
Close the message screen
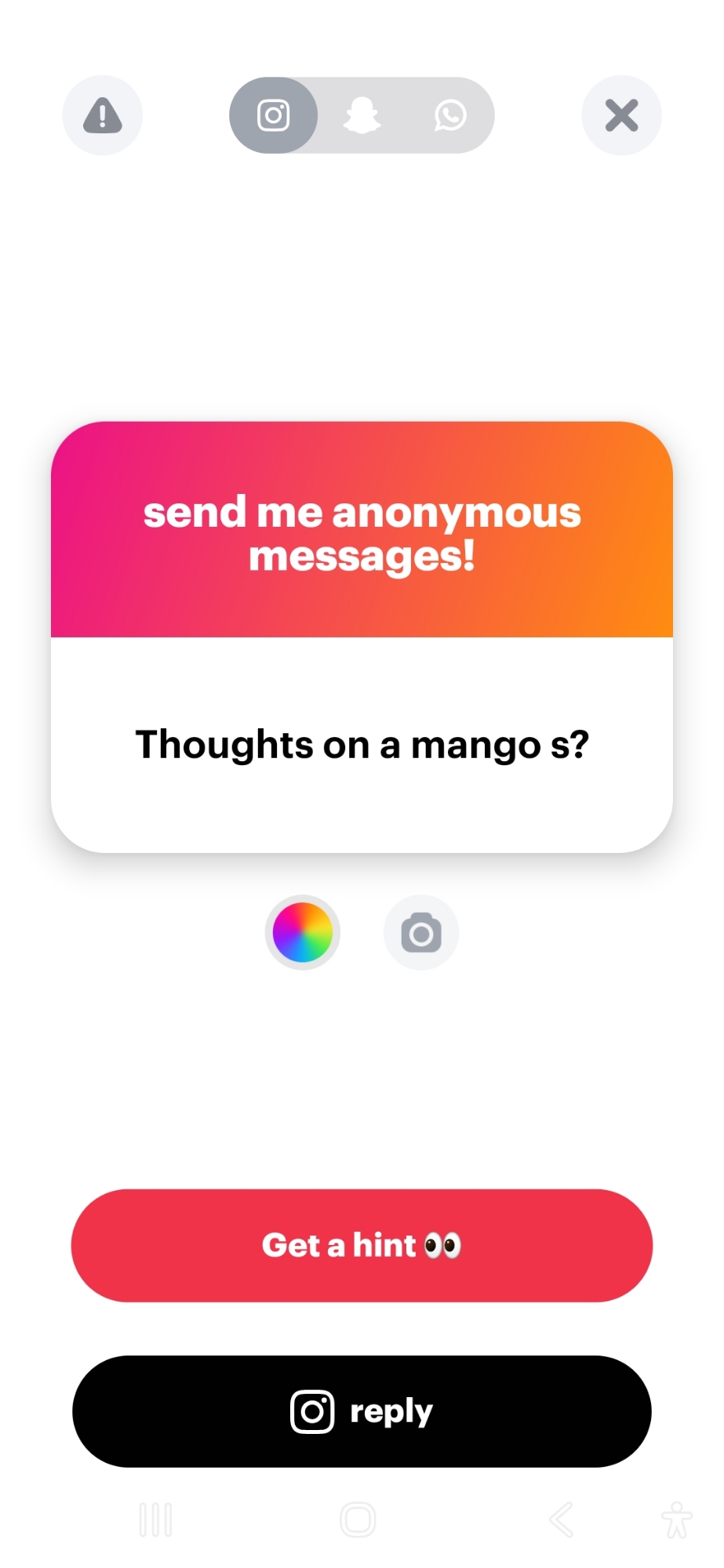(621, 116)
